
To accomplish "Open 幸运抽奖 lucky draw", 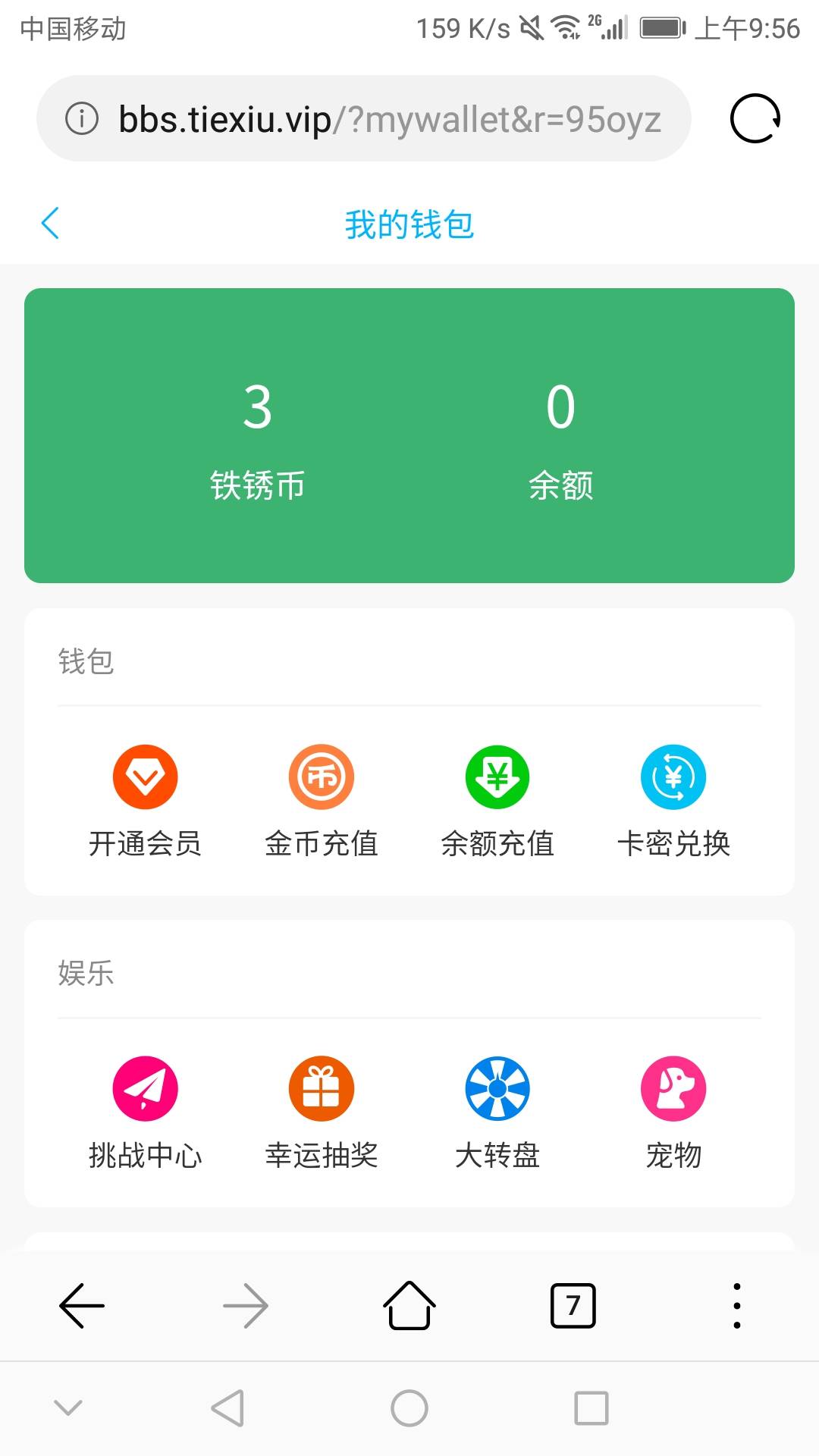I will (322, 1112).
